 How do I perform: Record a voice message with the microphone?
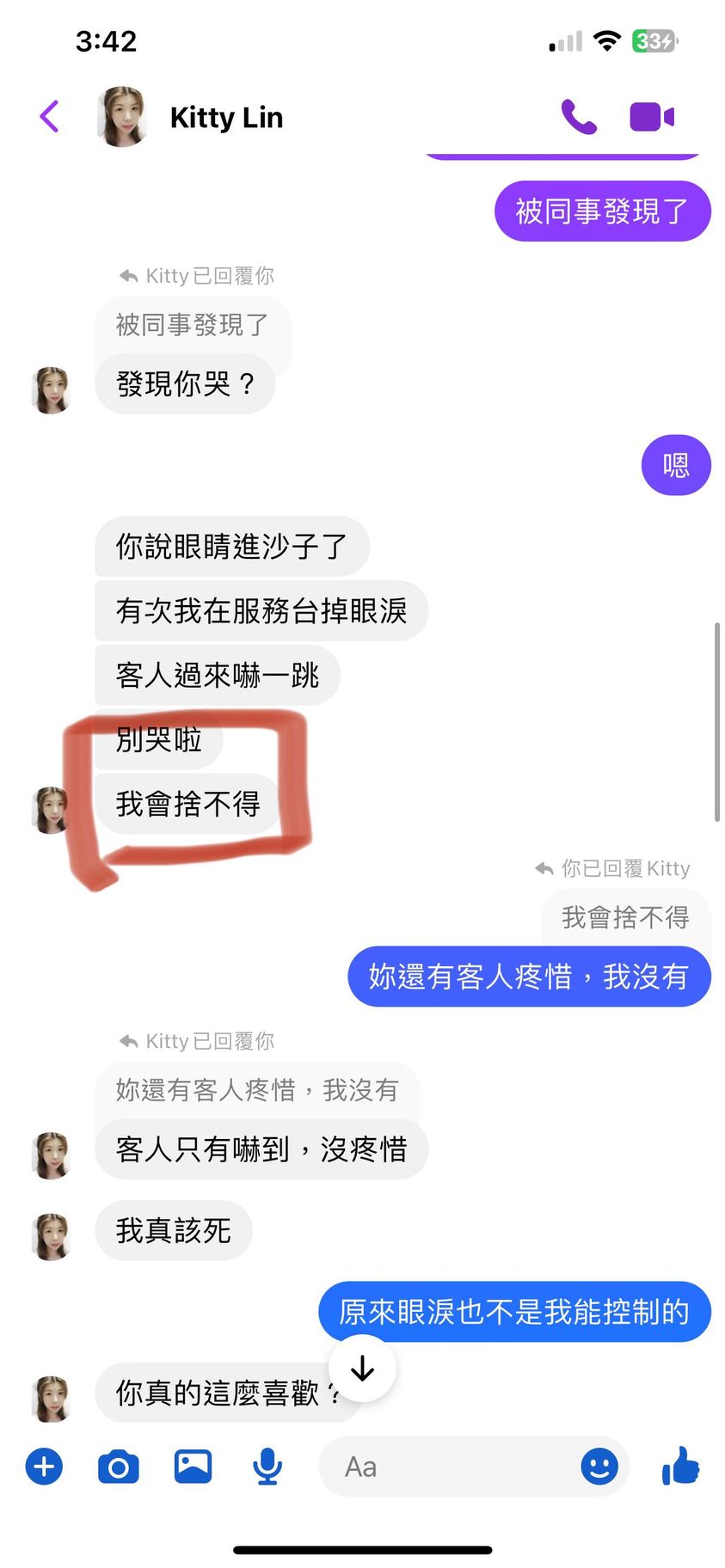tap(267, 1466)
